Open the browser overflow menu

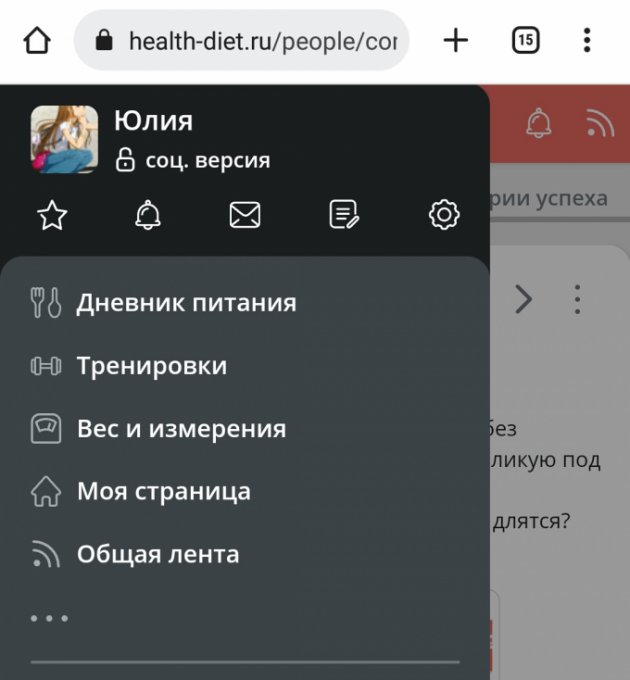click(x=587, y=41)
